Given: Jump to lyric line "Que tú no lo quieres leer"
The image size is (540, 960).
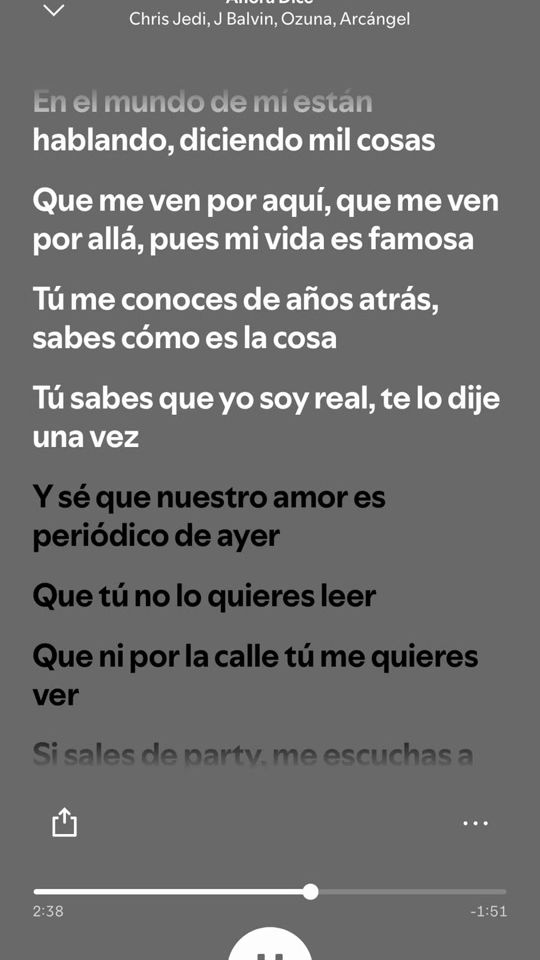Looking at the screenshot, I should click(x=204, y=596).
